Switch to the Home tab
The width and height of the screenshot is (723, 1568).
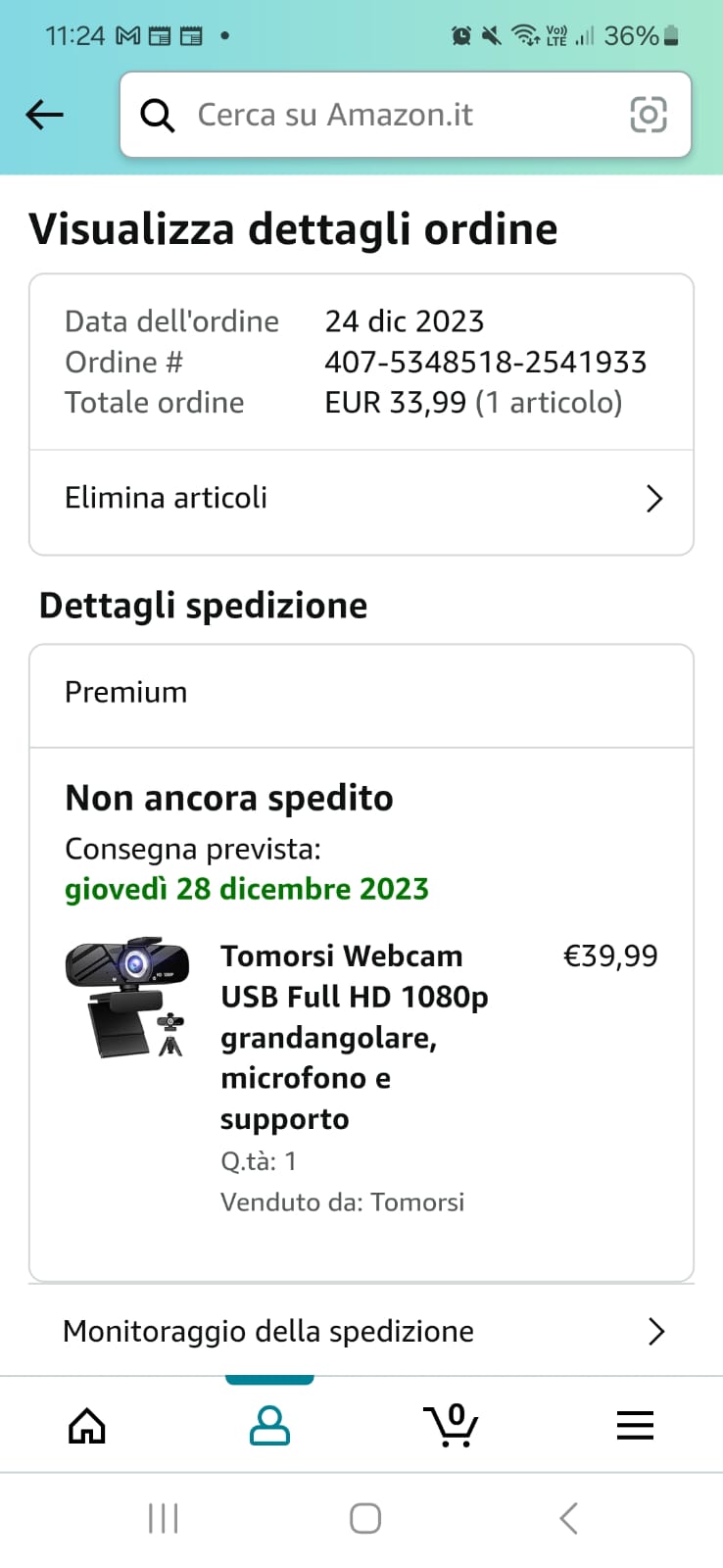87,1425
